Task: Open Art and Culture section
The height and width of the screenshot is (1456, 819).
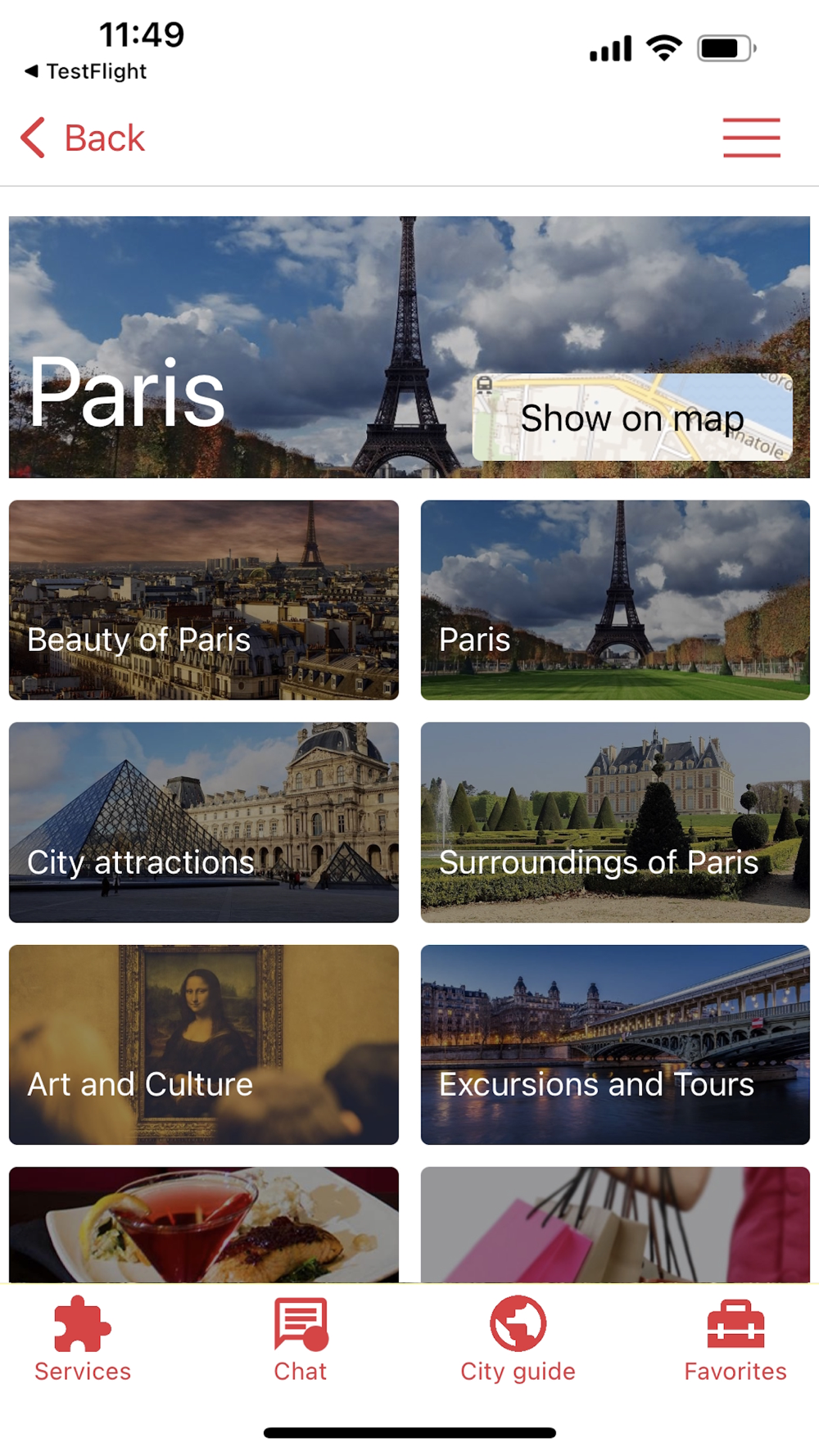Action: (204, 1044)
